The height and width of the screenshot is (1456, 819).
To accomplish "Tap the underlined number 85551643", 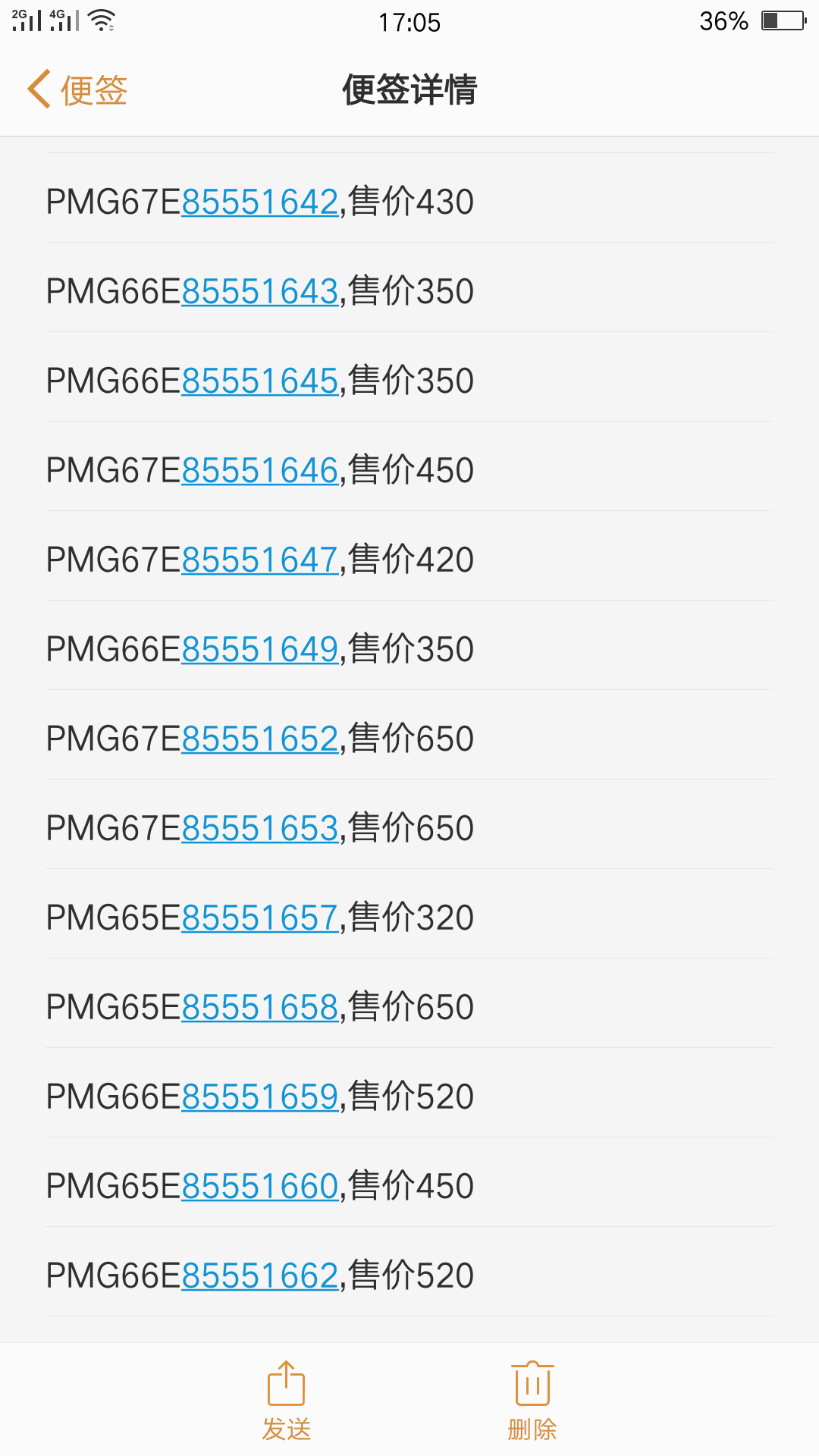I will (x=259, y=292).
